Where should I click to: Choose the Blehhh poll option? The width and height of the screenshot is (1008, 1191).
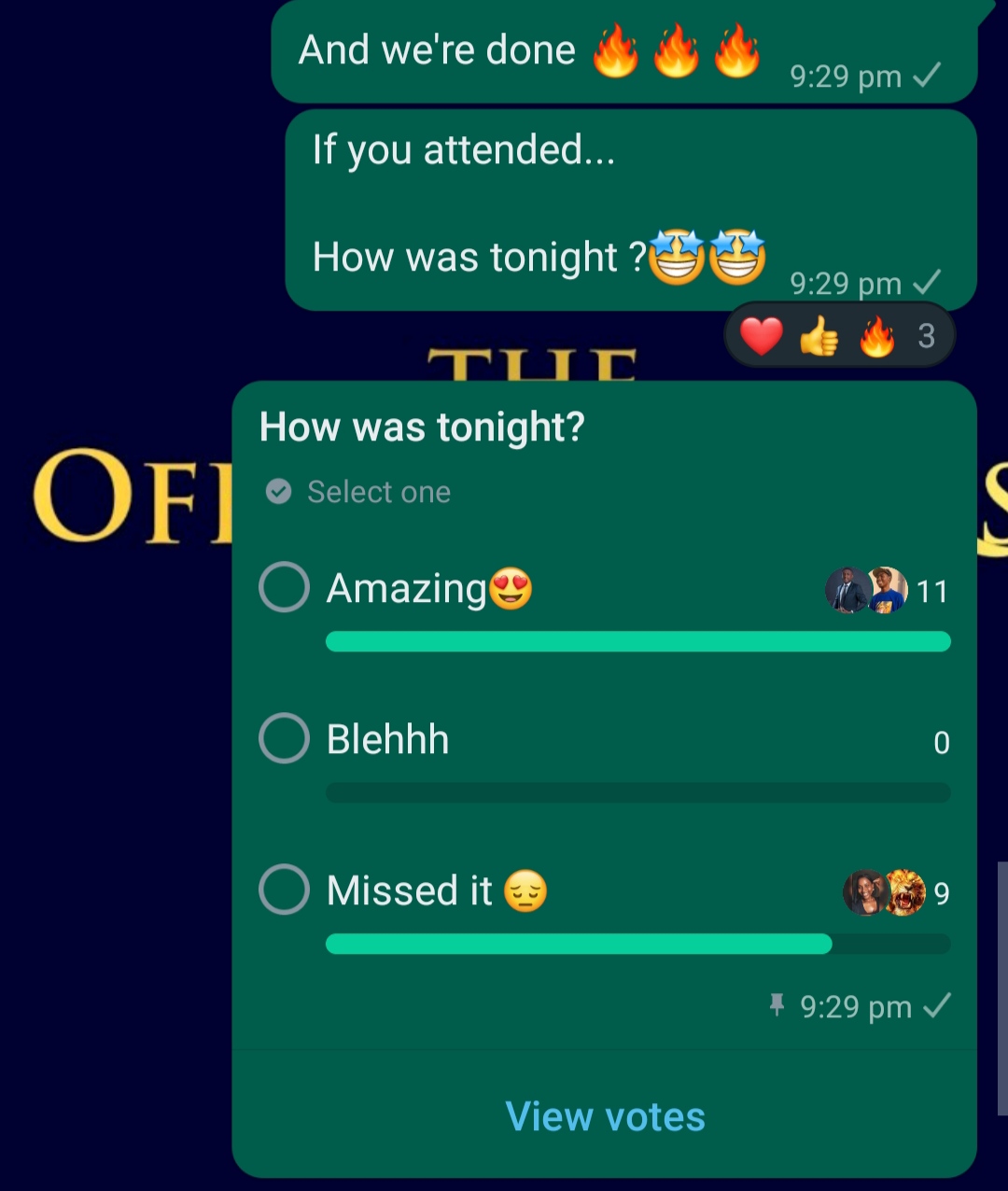click(284, 739)
